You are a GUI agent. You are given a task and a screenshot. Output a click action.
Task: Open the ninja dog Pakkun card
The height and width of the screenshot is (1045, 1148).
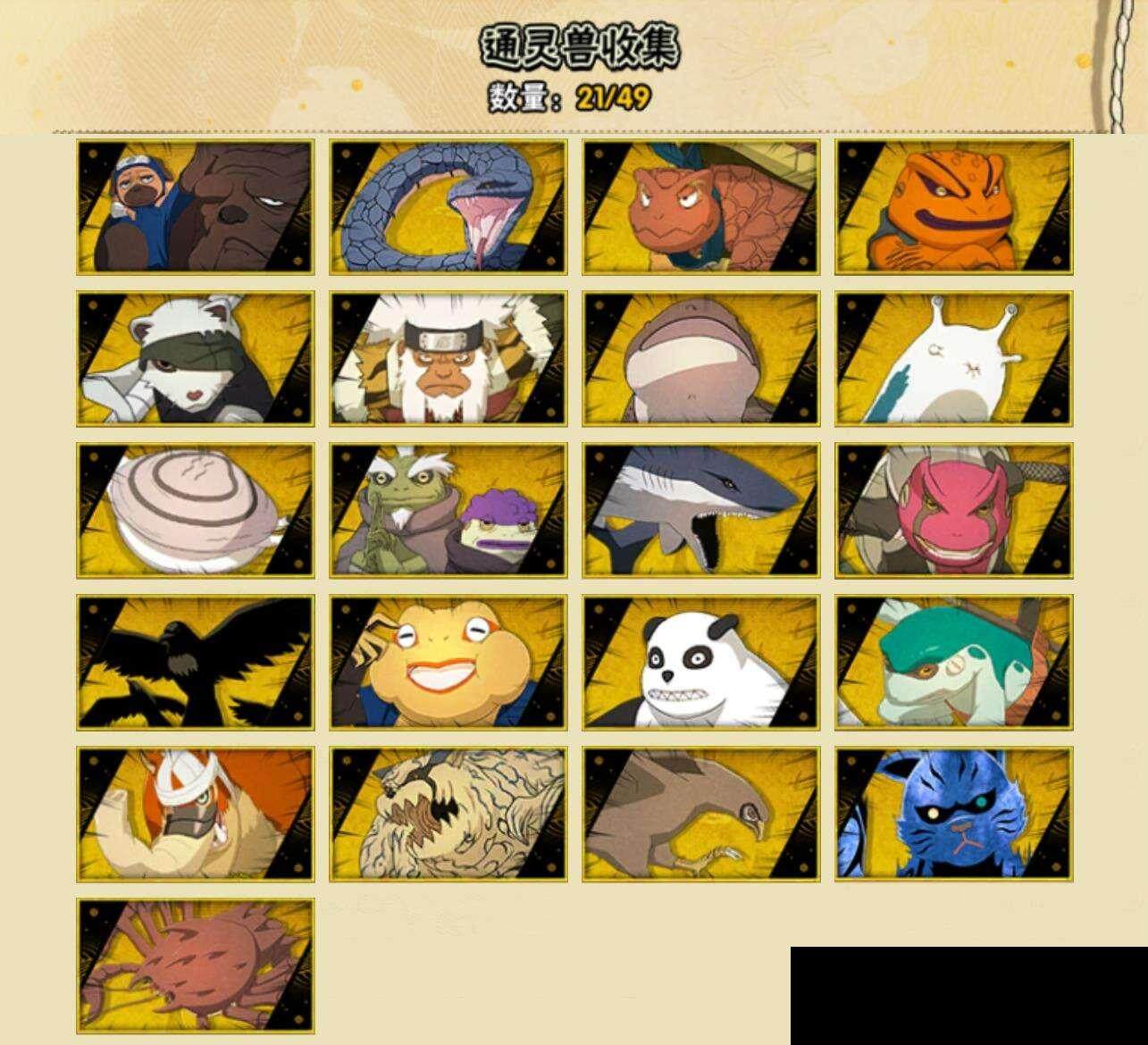(195, 207)
